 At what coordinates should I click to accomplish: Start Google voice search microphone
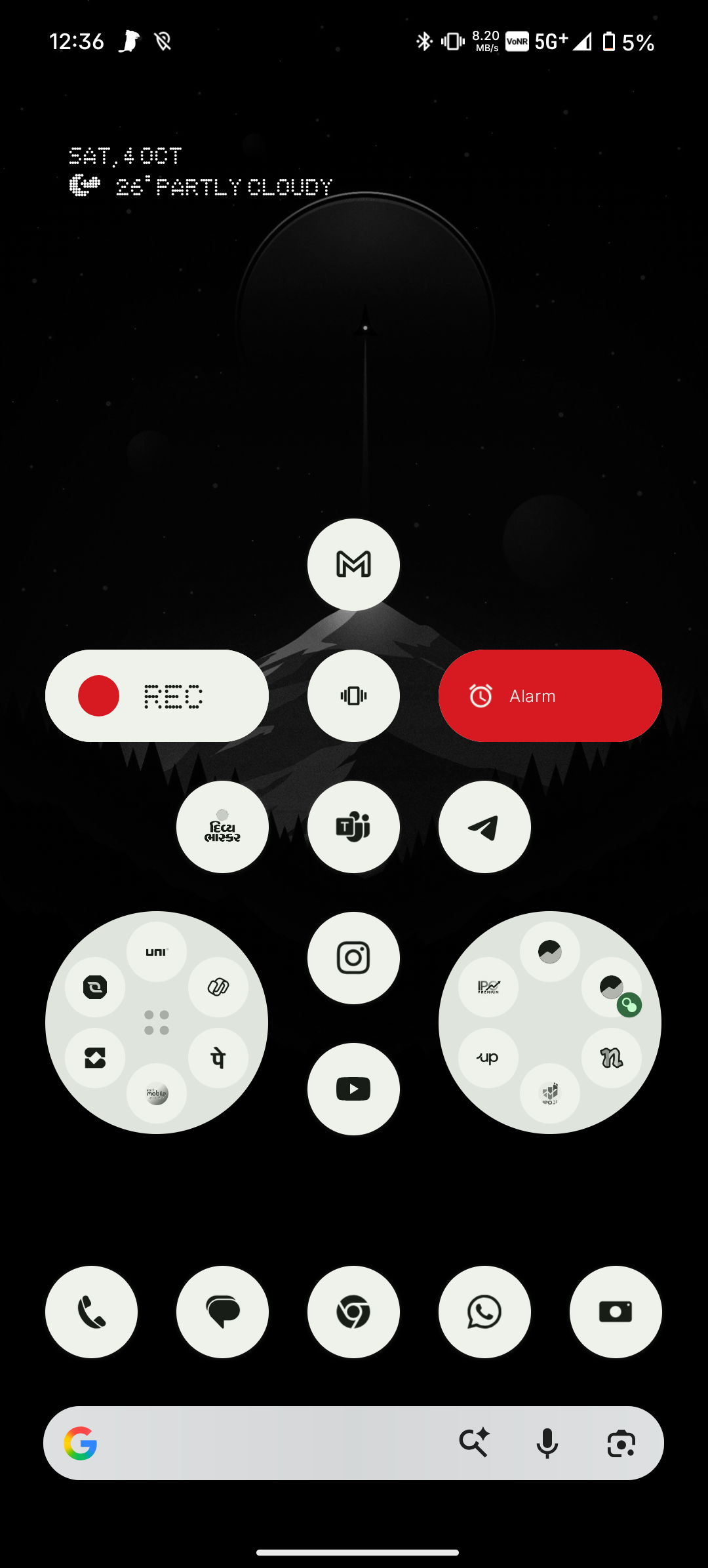pyautogui.click(x=547, y=1443)
